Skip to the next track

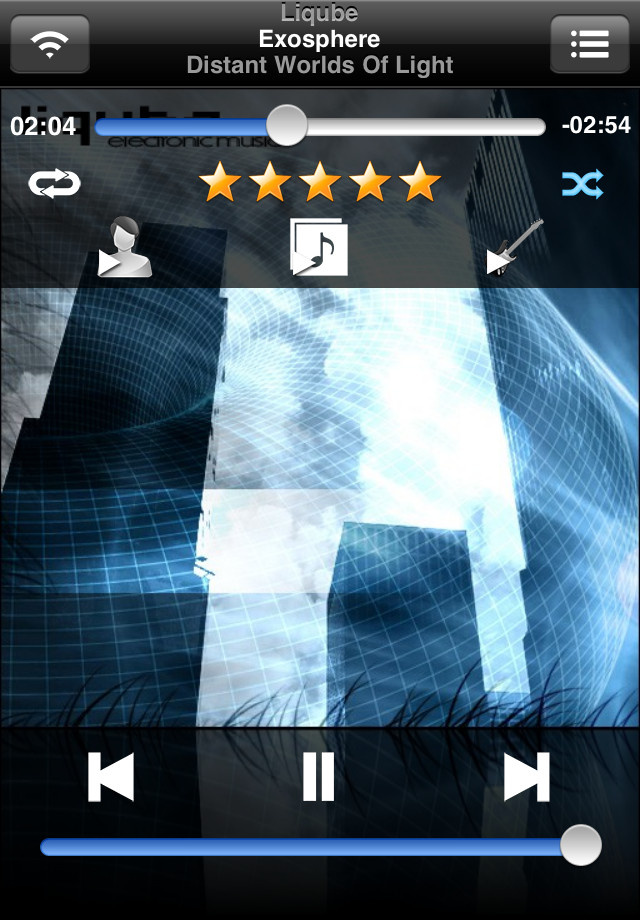[526, 777]
